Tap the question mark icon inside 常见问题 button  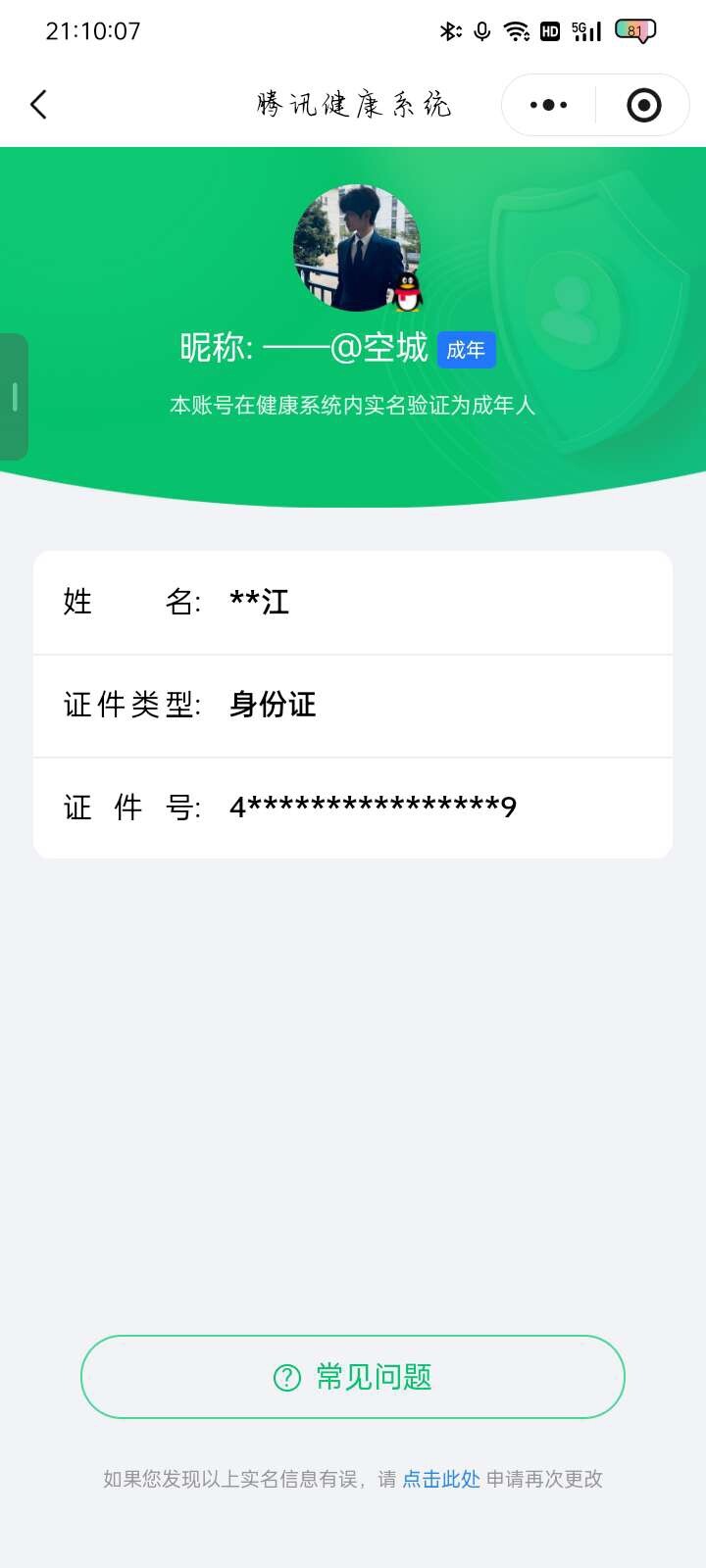point(284,1377)
